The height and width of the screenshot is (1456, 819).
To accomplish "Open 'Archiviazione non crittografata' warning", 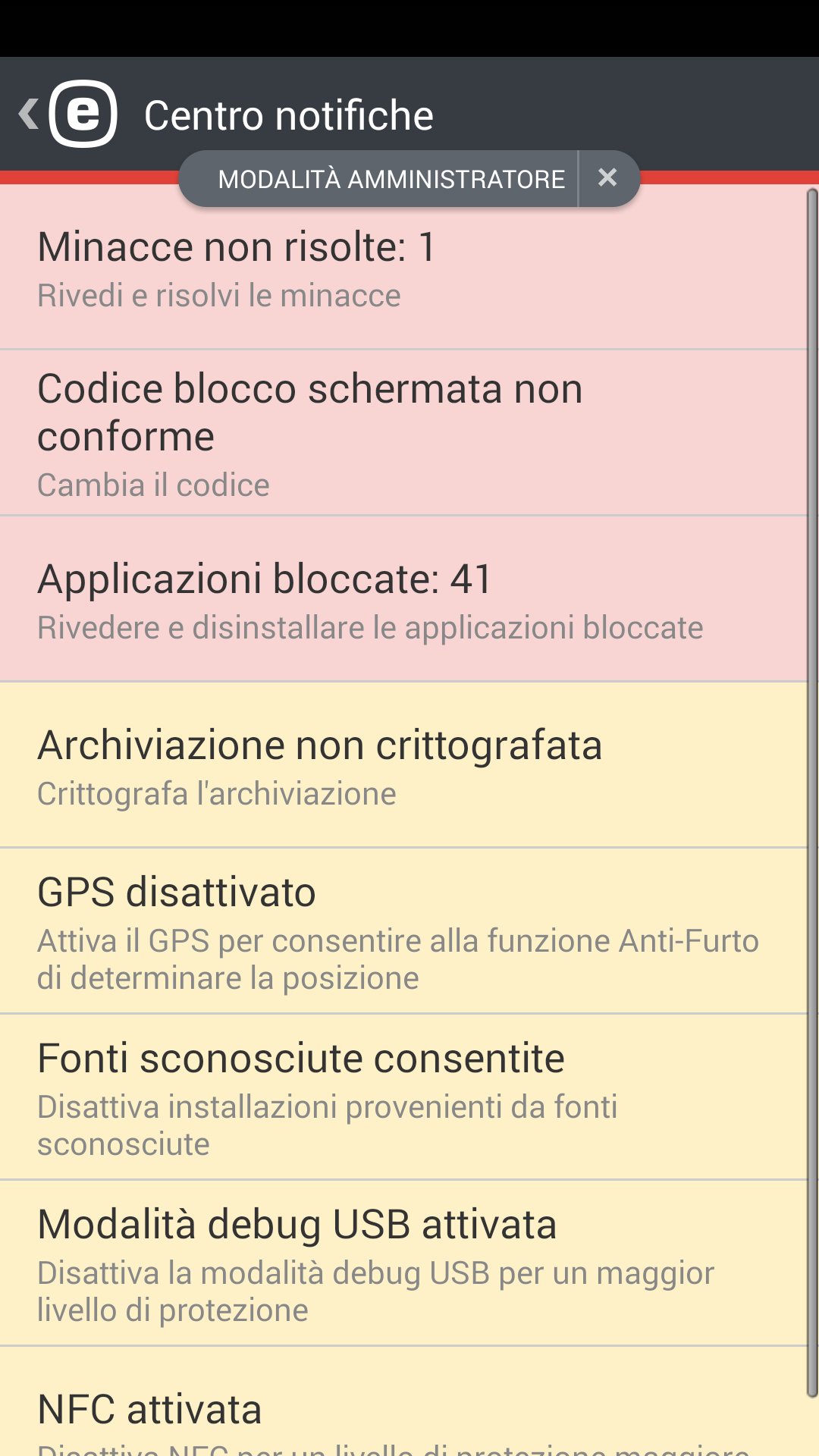I will (320, 744).
